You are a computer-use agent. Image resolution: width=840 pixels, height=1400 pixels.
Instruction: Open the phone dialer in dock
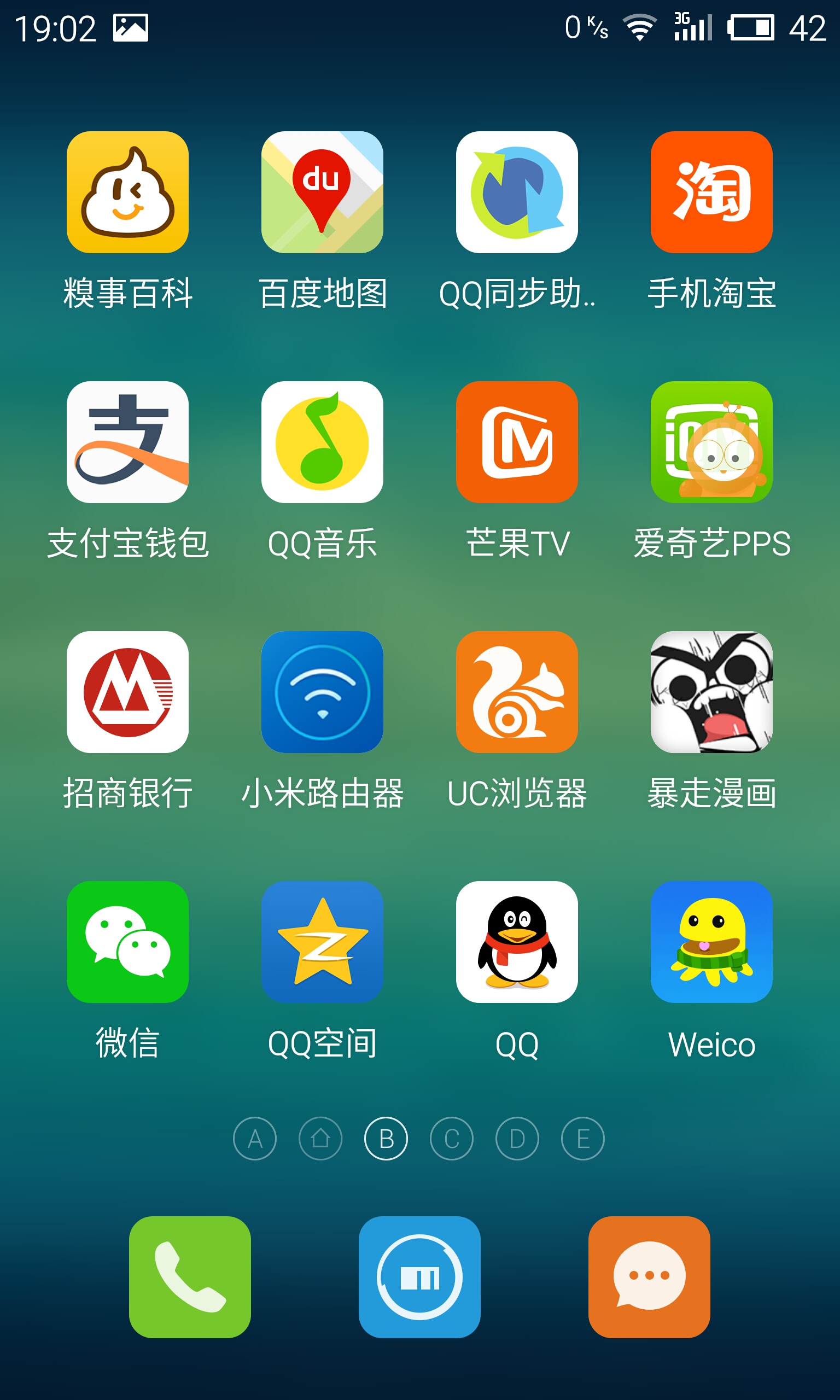[190, 1276]
